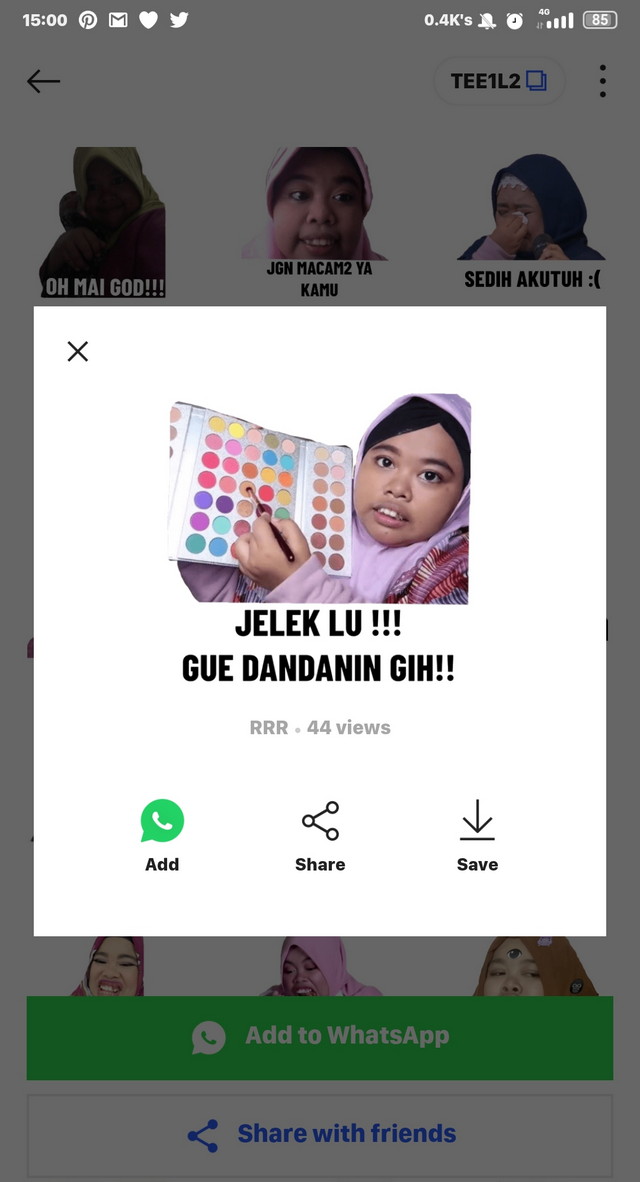Go back with the arrow icon

tap(44, 82)
